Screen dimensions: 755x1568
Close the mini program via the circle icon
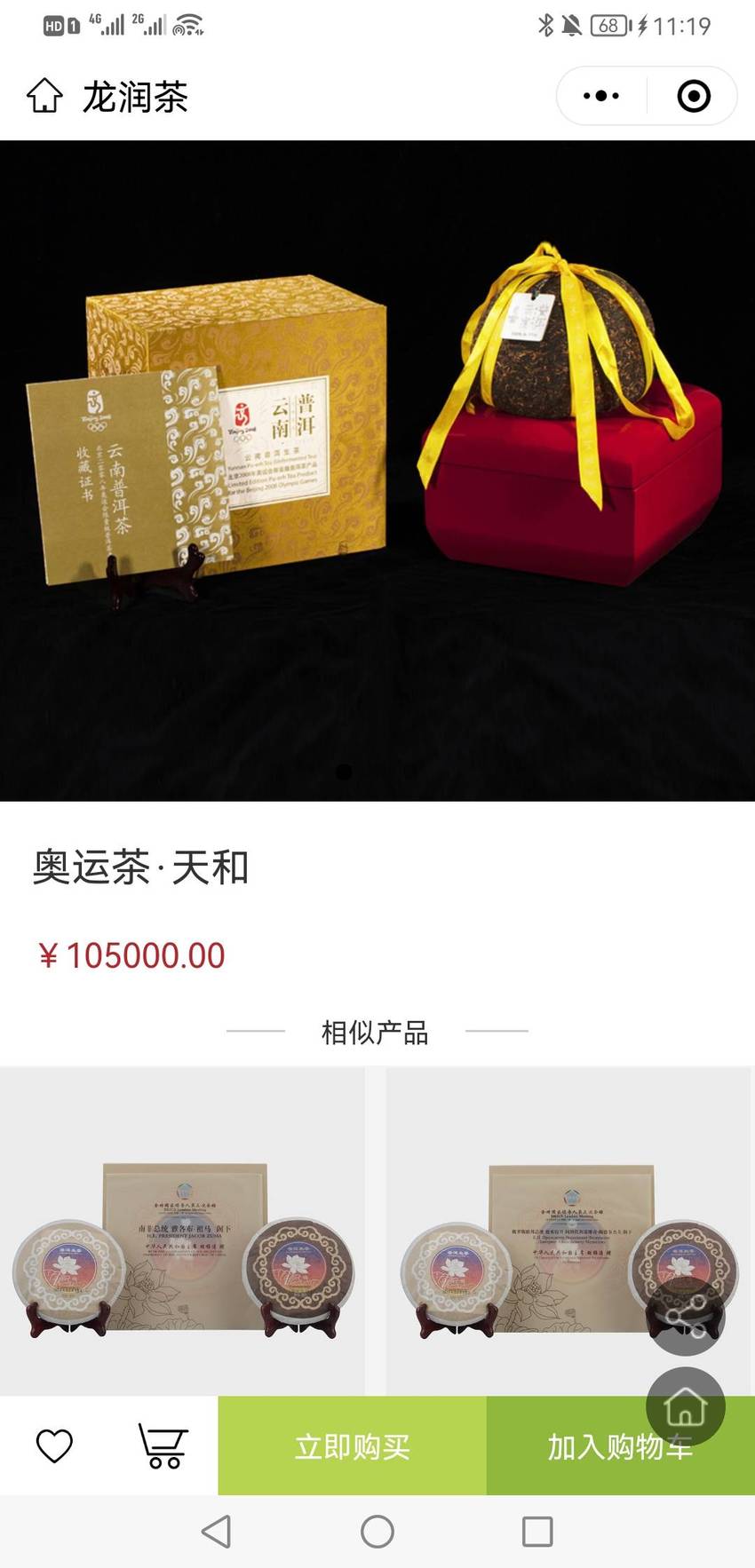(x=694, y=96)
